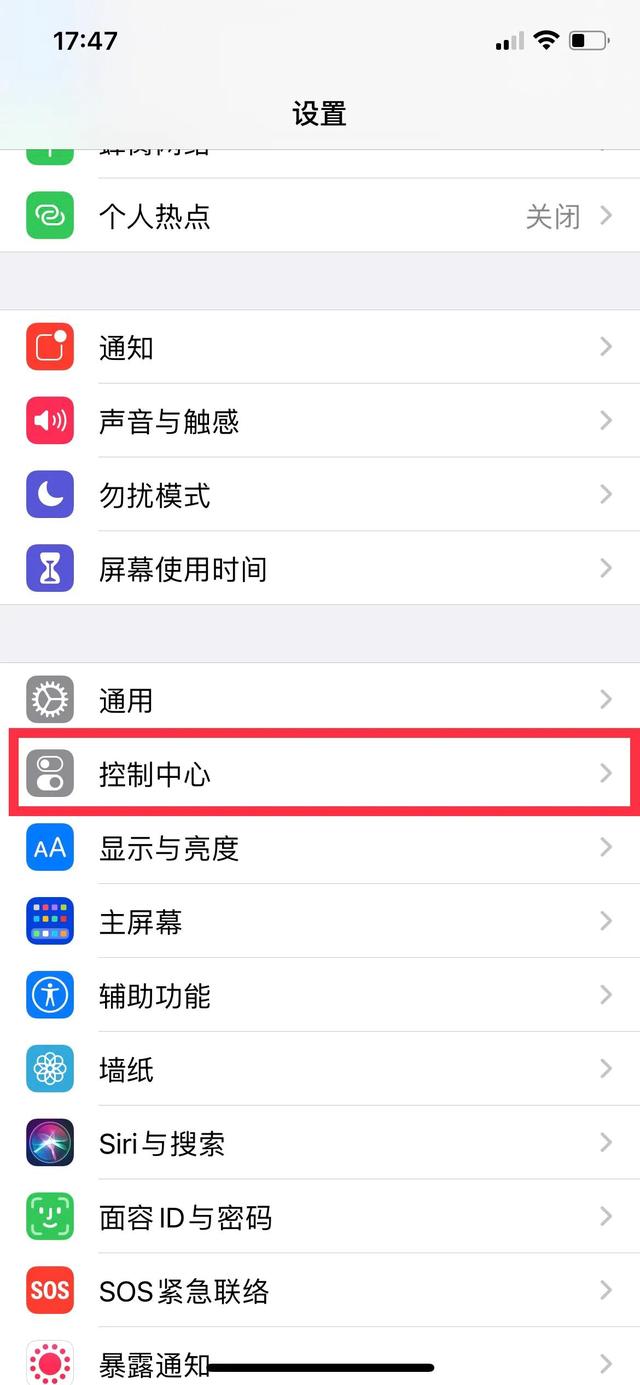Open 控制中心 settings
Image resolution: width=640 pixels, height=1385 pixels.
(x=320, y=774)
